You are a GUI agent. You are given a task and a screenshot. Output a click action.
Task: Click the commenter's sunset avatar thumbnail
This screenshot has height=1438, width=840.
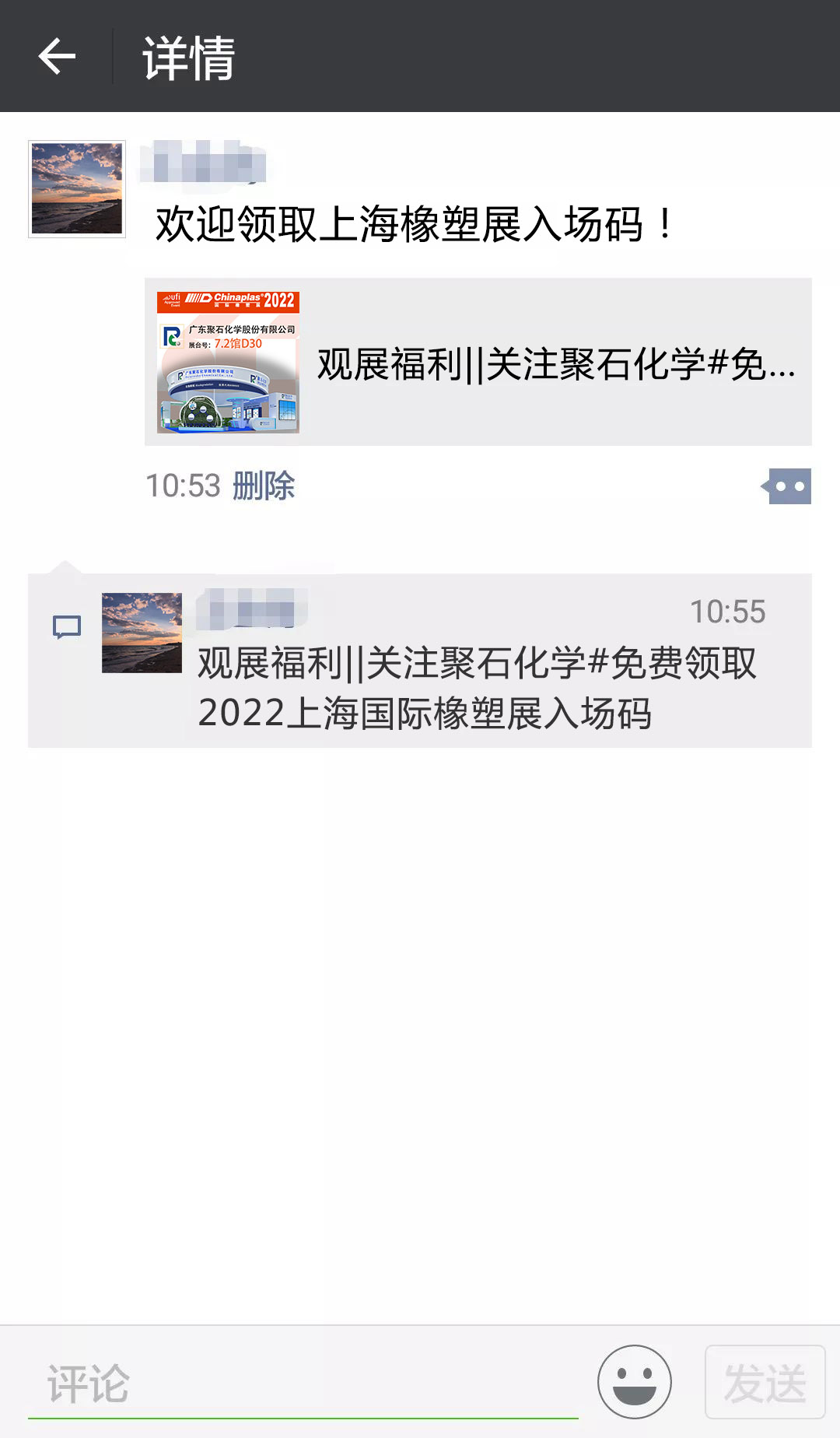(141, 632)
